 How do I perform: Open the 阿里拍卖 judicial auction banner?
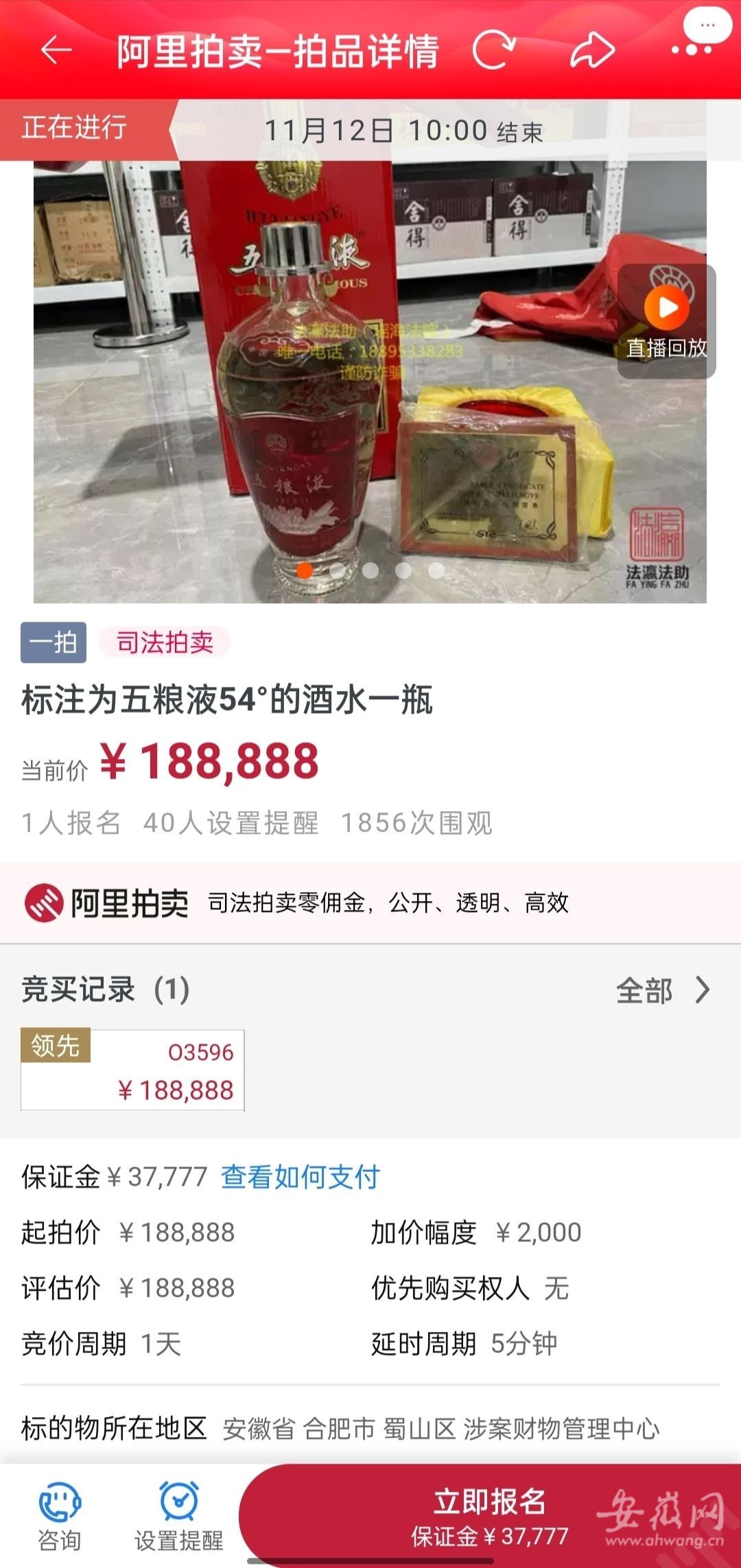click(x=370, y=902)
